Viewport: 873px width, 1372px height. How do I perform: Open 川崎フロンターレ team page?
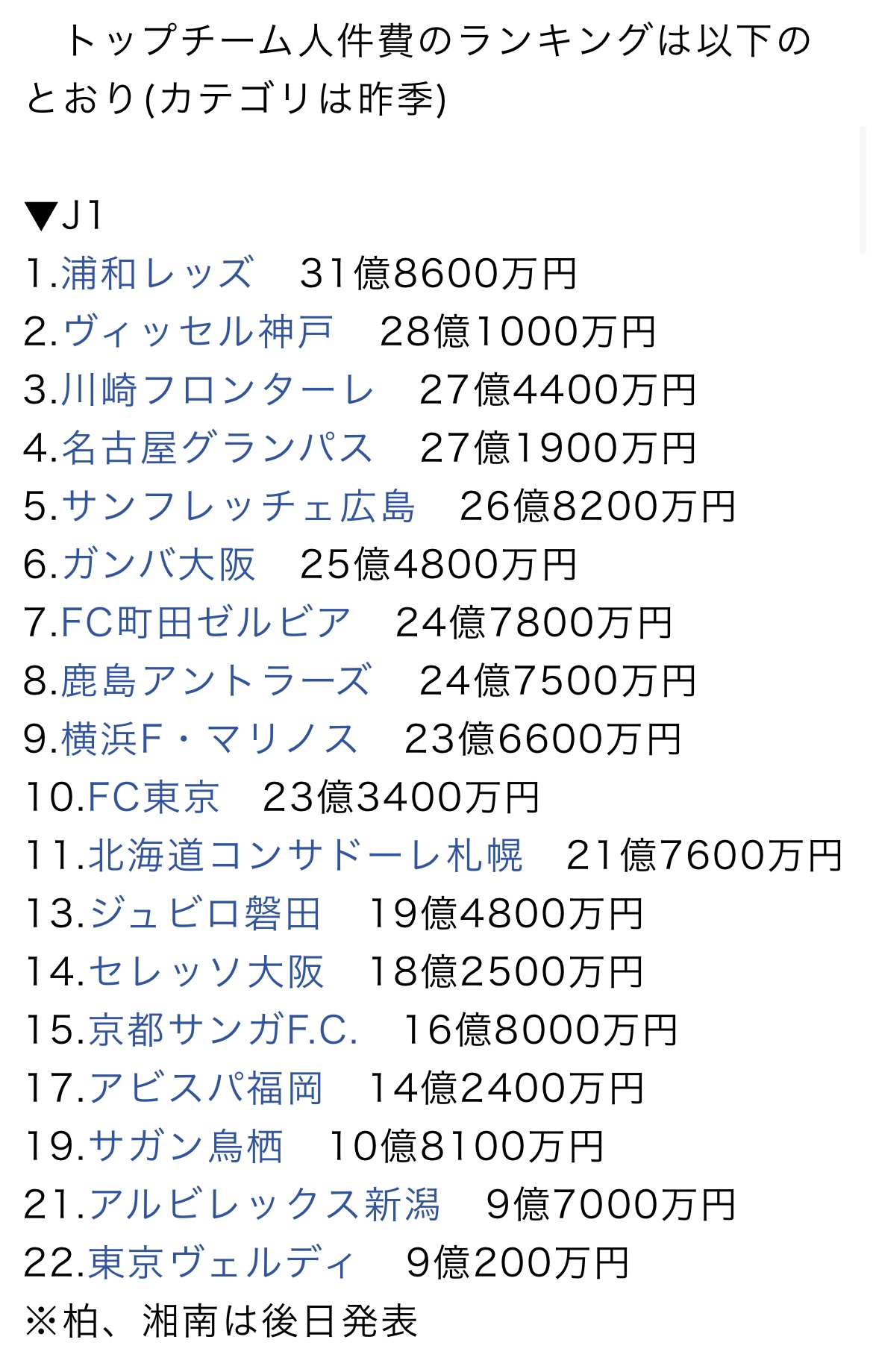217,390
